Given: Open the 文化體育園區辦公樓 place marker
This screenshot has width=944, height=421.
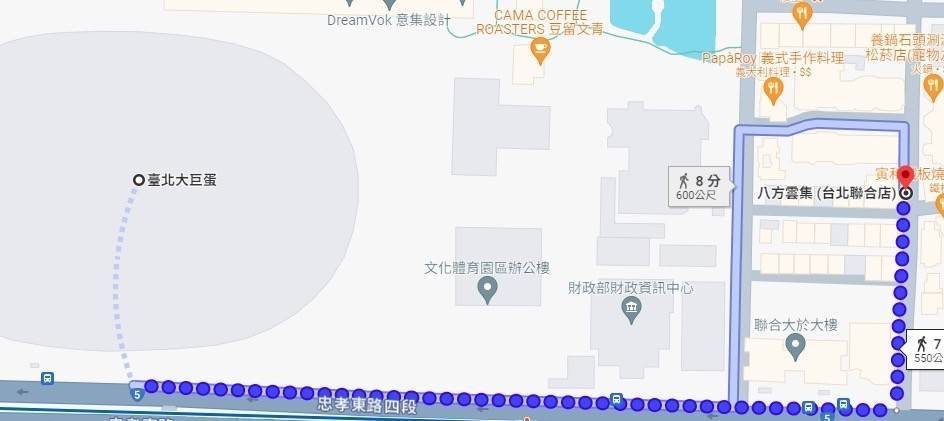Looking at the screenshot, I should pos(487,291).
